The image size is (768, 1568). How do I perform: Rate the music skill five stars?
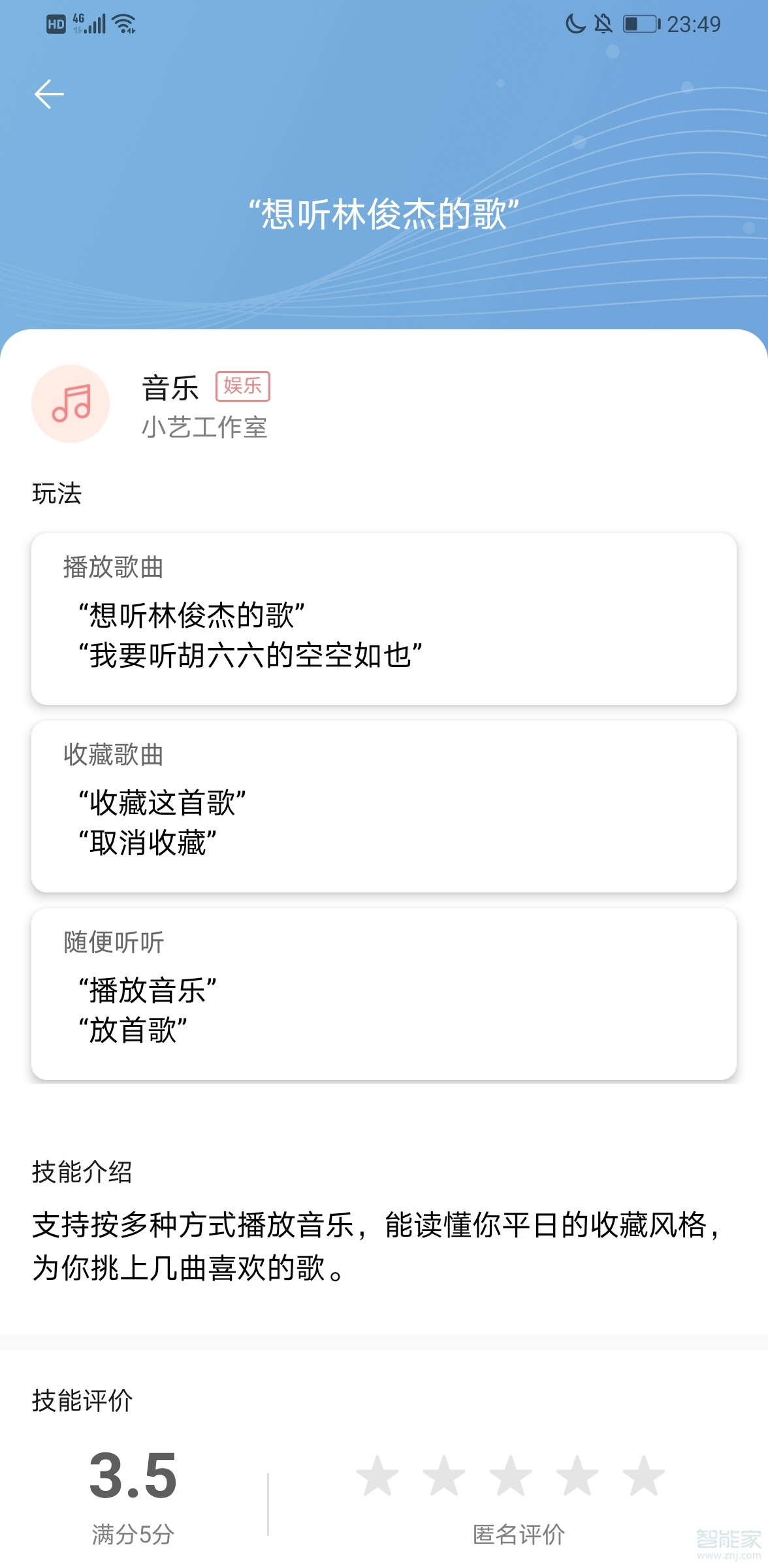(644, 1475)
